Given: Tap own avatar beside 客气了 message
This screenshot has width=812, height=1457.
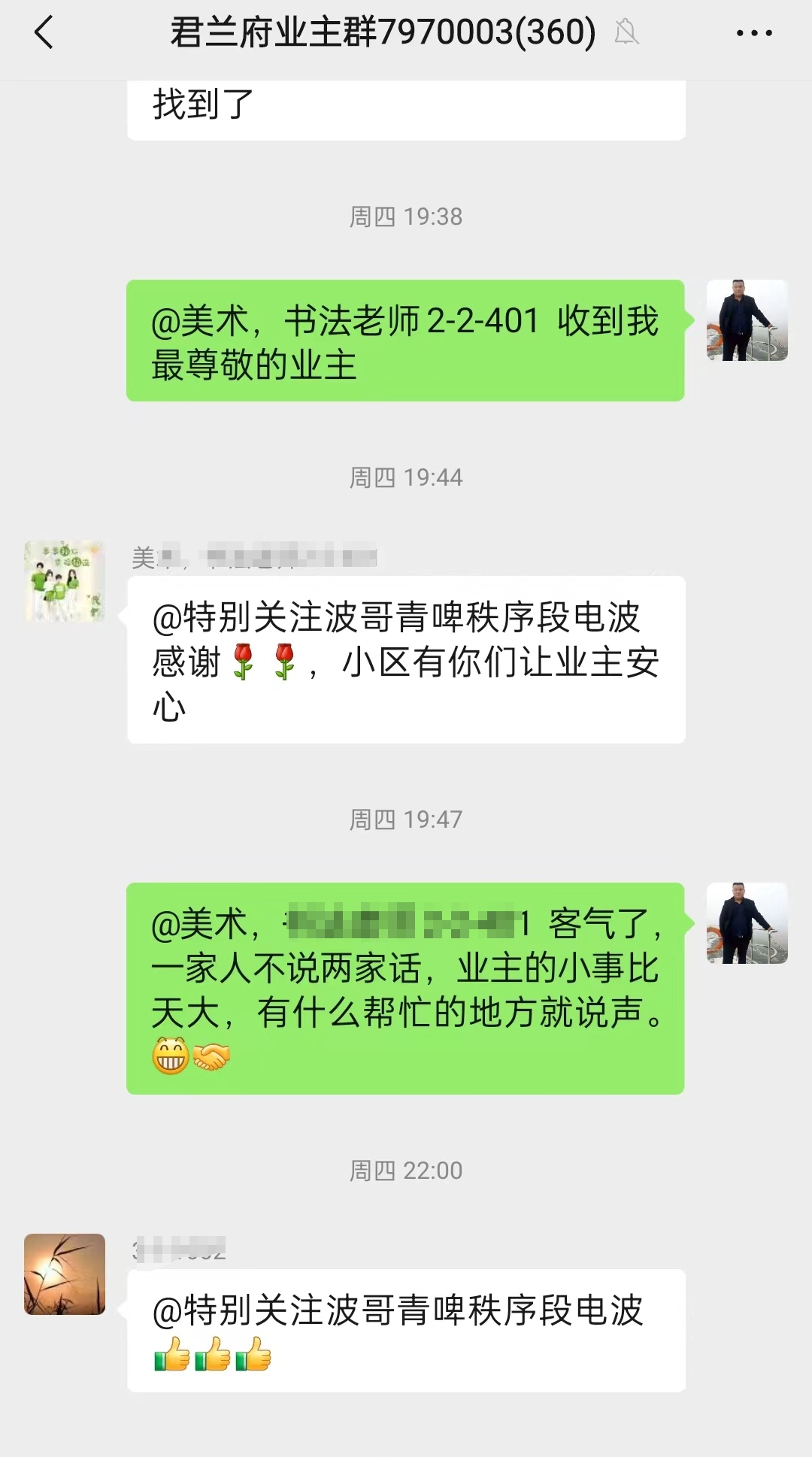Looking at the screenshot, I should [747, 923].
